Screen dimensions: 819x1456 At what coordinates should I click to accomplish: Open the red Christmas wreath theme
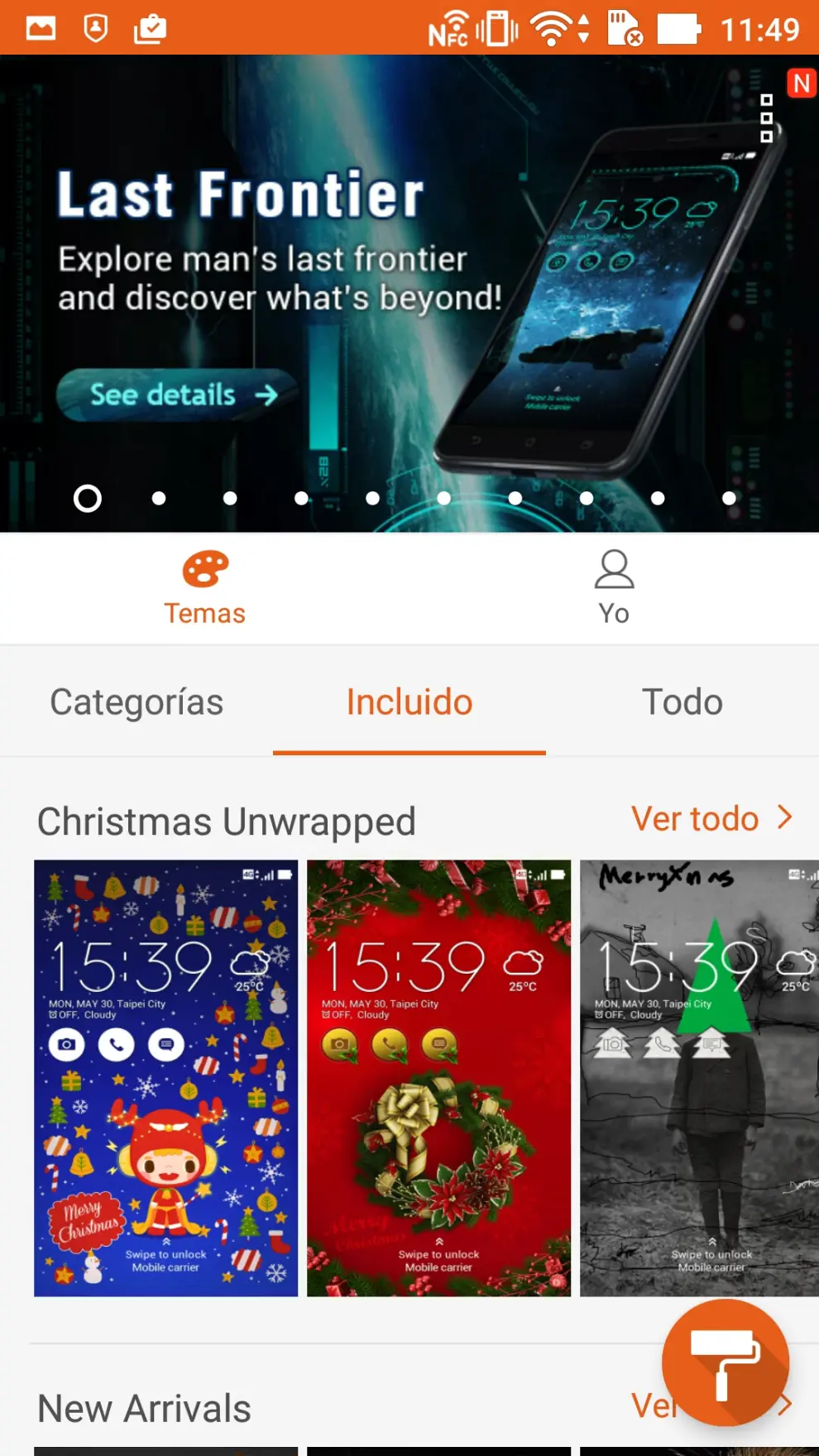coord(438,1078)
